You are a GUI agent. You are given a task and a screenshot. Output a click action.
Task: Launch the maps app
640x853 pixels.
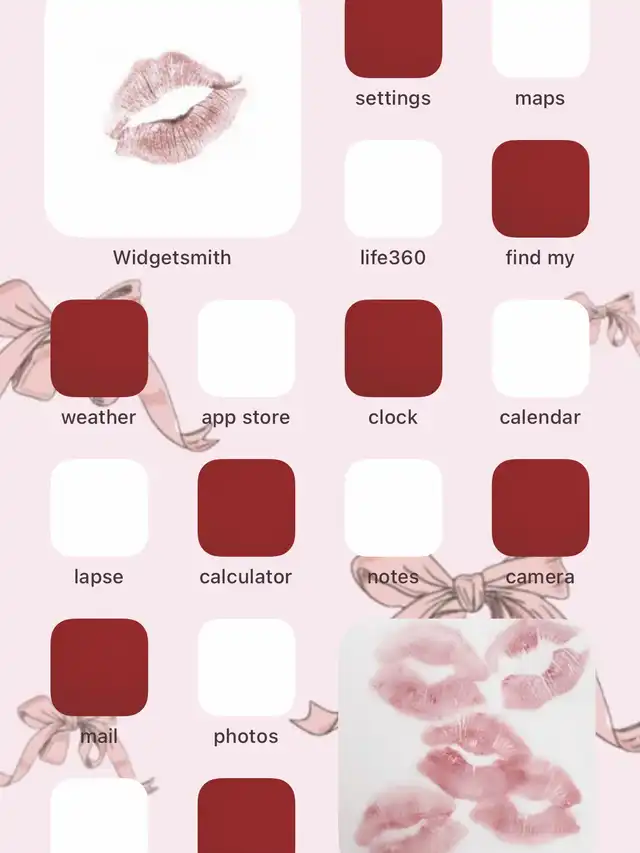[540, 40]
